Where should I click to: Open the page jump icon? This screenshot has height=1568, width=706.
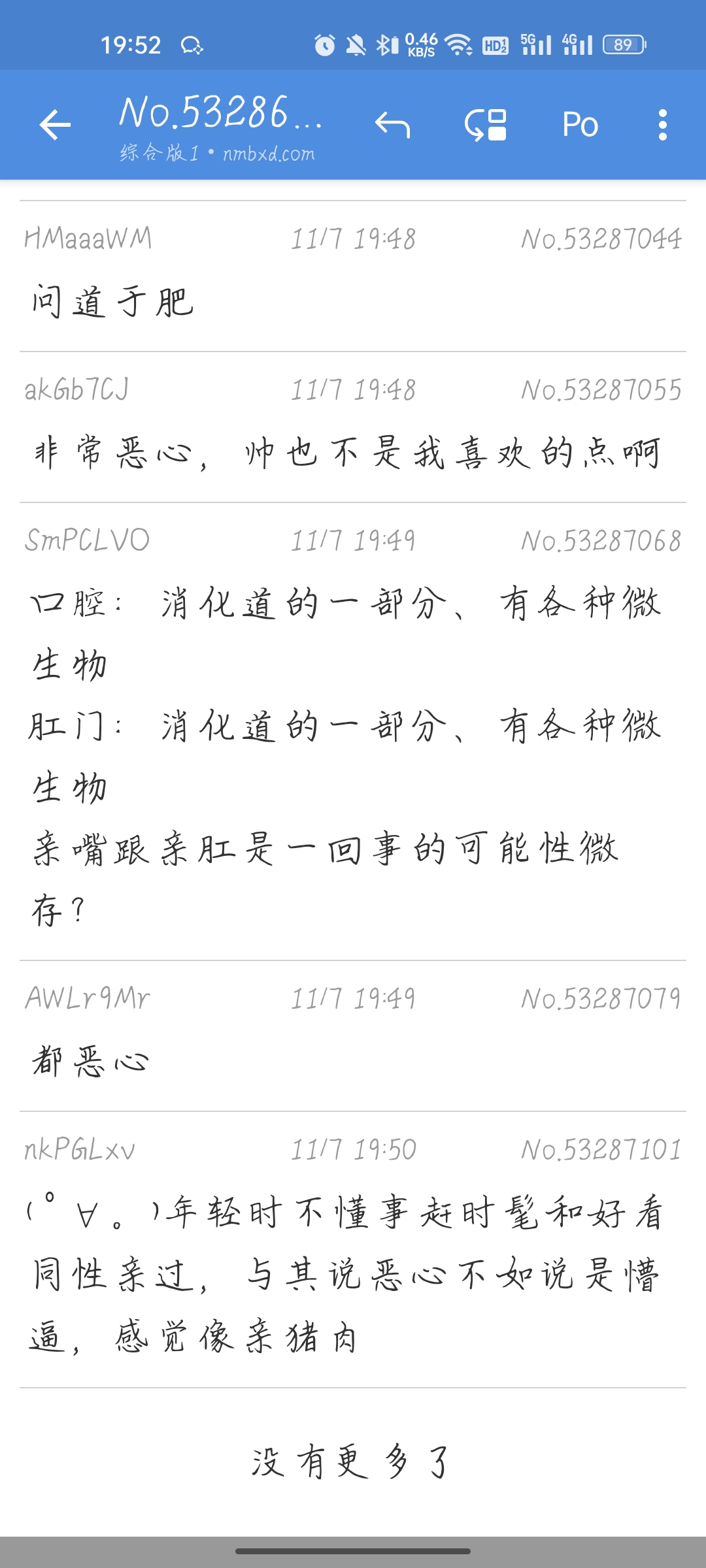pos(486,125)
